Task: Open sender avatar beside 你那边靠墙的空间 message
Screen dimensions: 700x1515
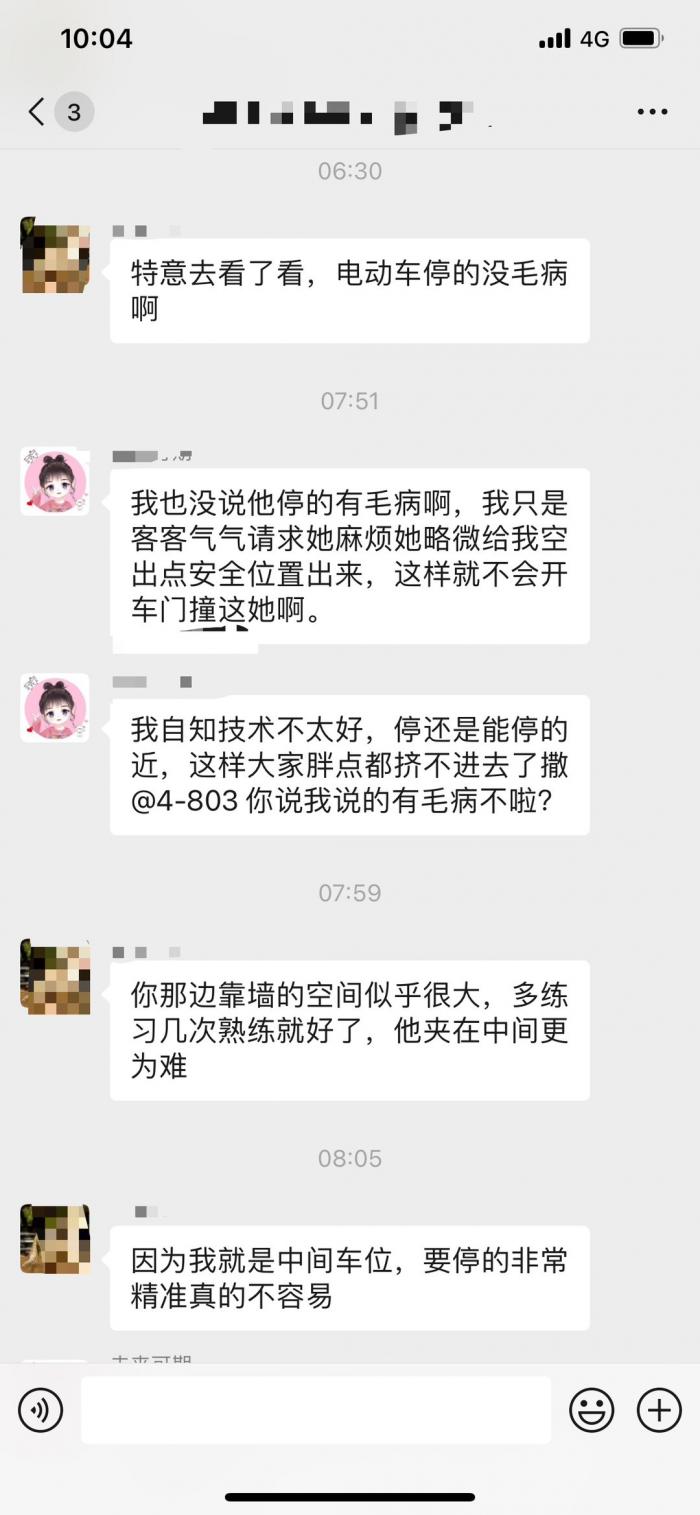Action: point(55,977)
